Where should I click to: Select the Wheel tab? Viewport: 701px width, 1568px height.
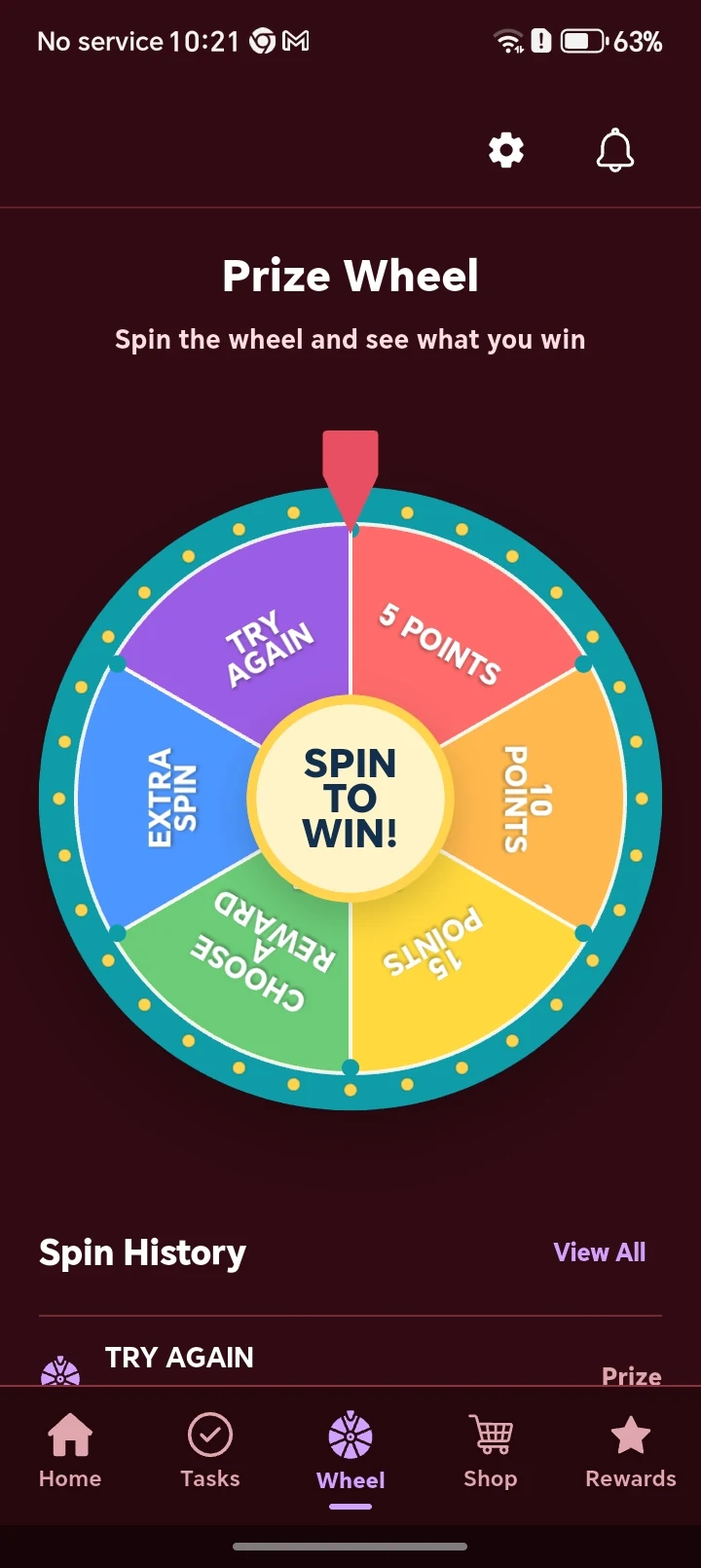tap(350, 1451)
